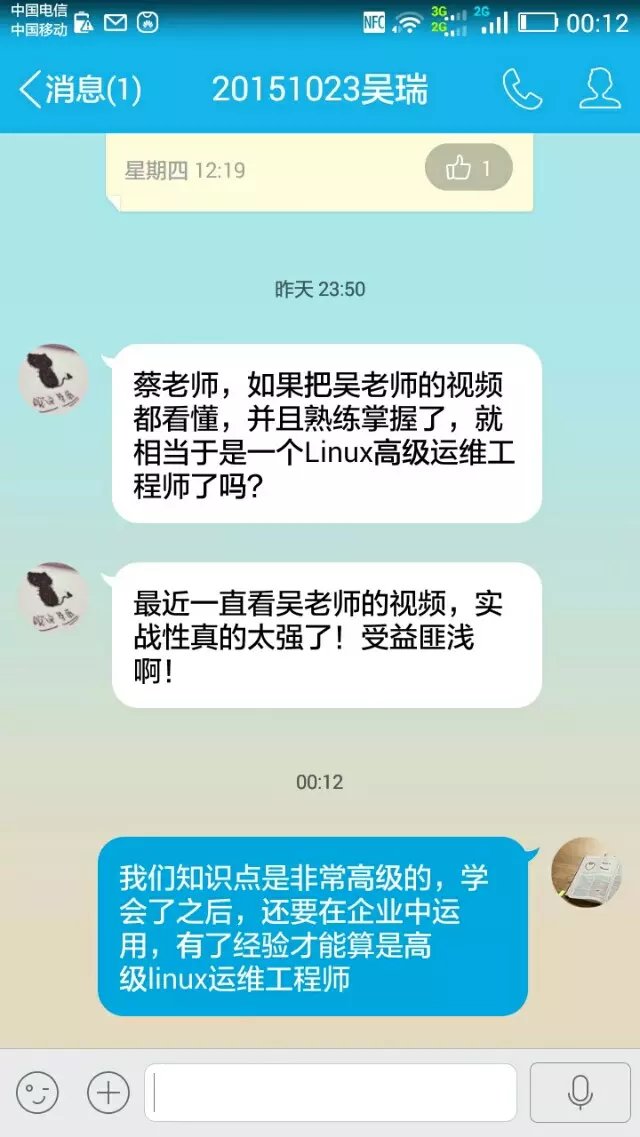Go back to the 消息 list
The image size is (640, 1137).
click(x=80, y=90)
